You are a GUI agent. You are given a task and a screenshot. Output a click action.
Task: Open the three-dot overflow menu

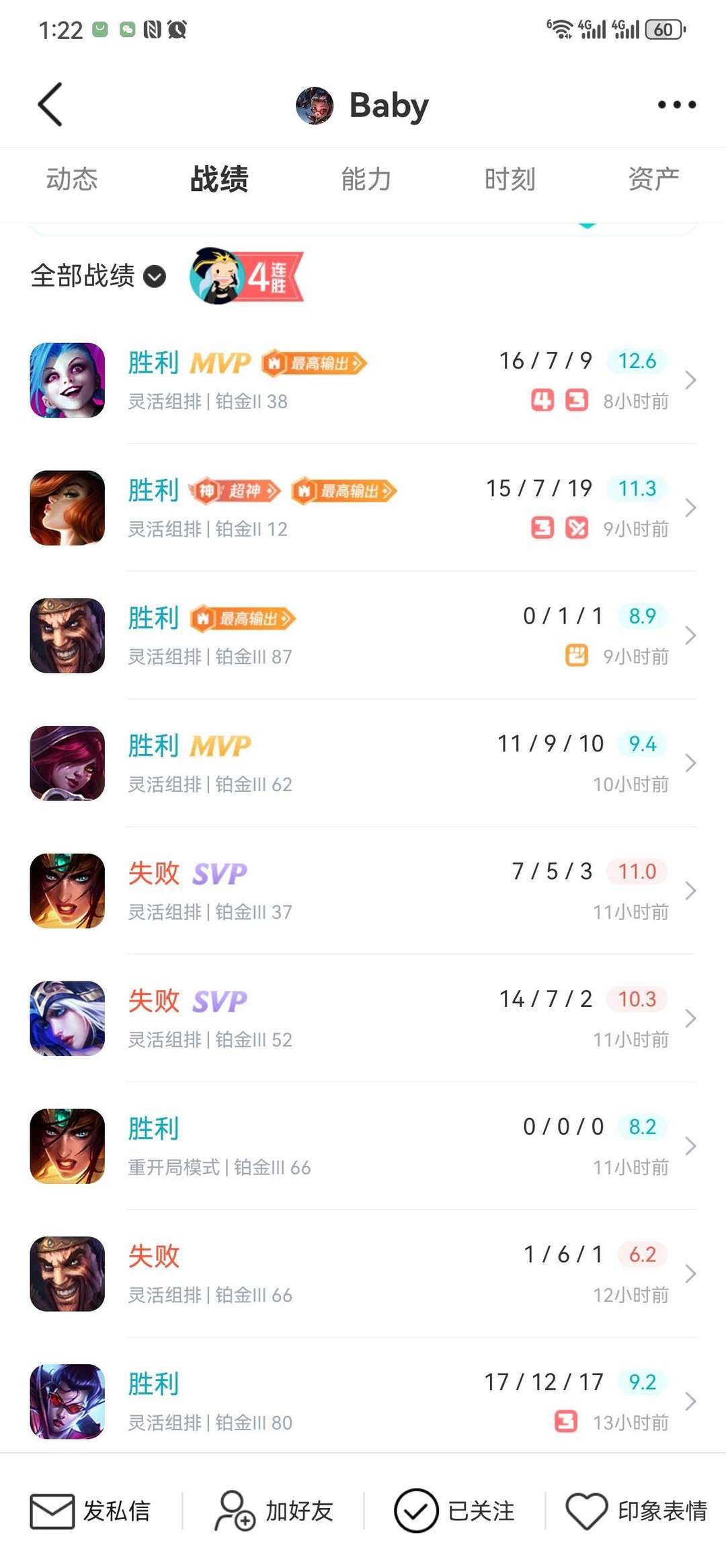click(x=676, y=104)
